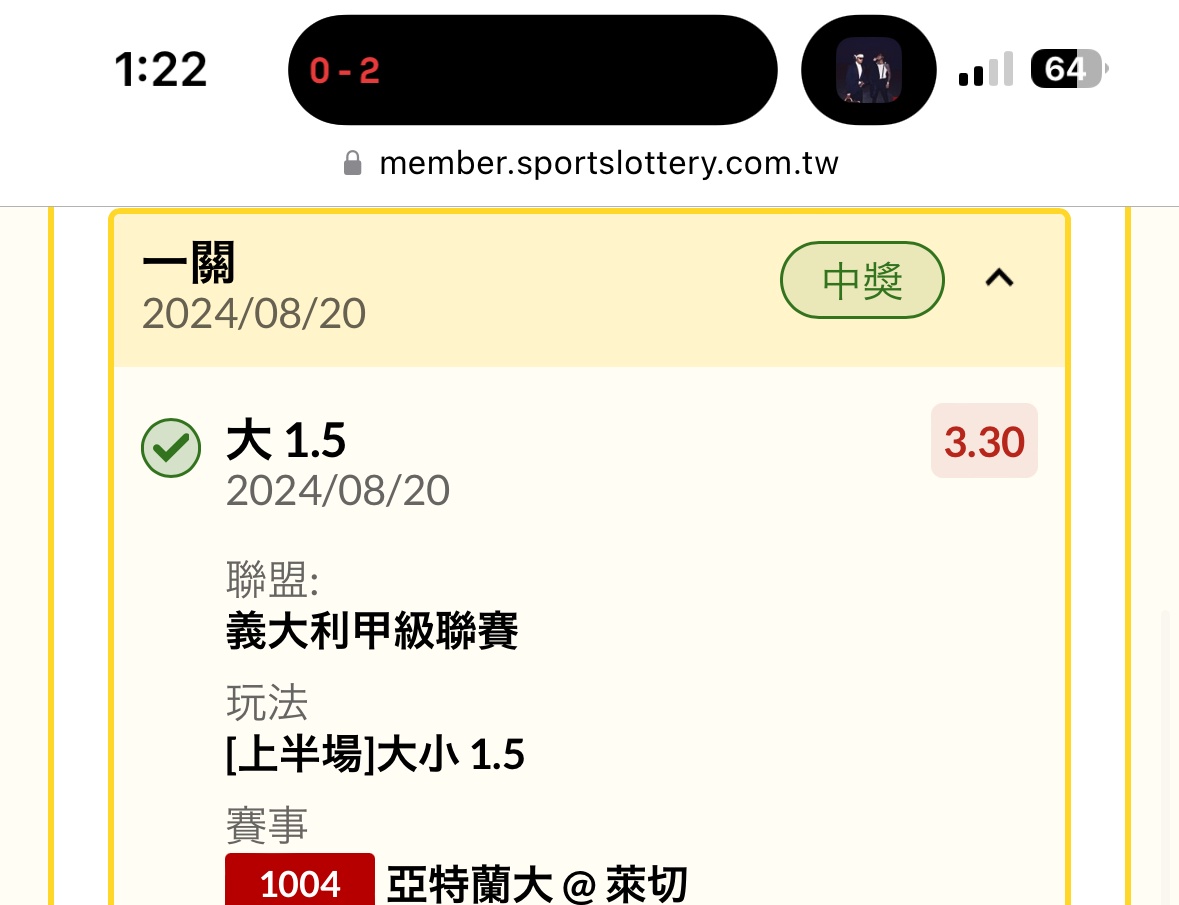Screen dimensions: 1179x905
Task: Collapse the 一關 bet card chevron
Action: (999, 279)
